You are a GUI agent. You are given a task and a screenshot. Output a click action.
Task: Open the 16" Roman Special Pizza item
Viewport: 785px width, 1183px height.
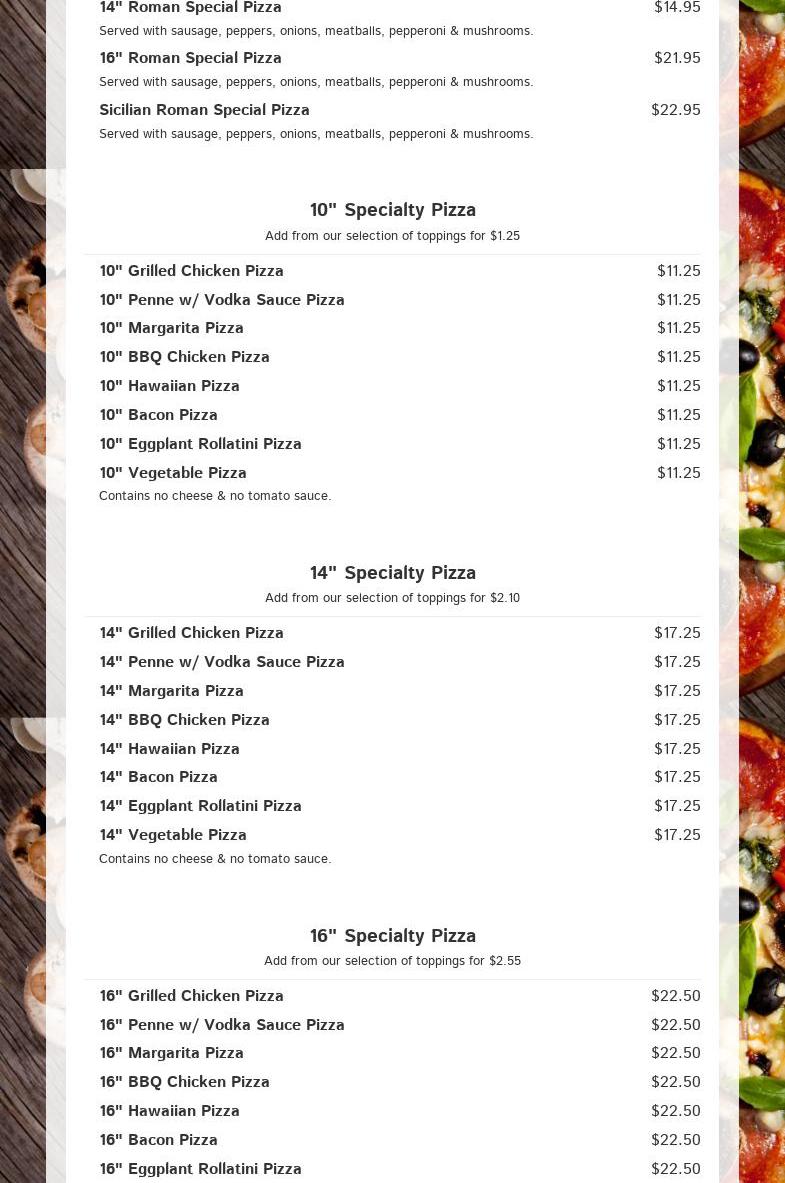pos(190,58)
